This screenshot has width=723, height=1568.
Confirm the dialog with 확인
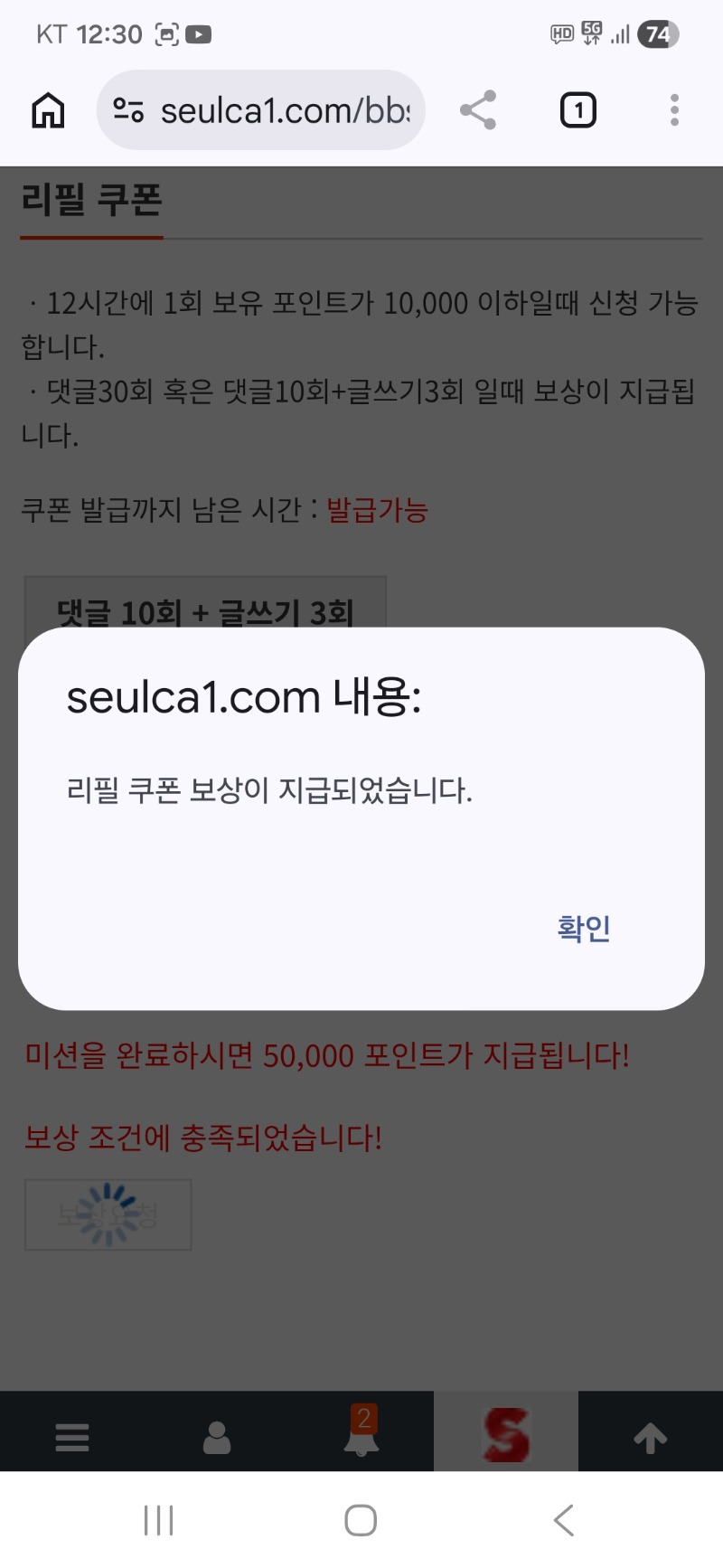pos(584,929)
